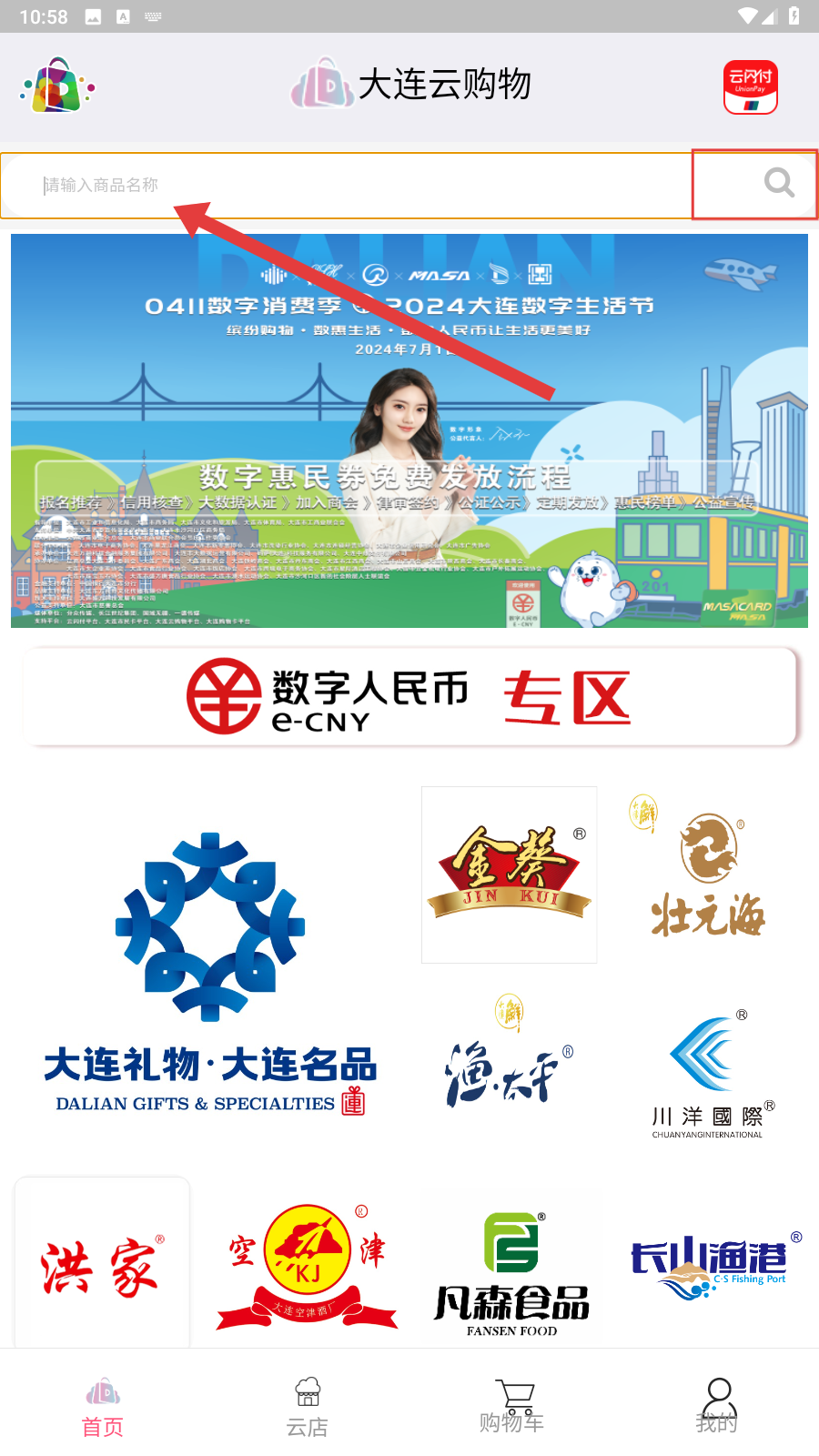Image resolution: width=819 pixels, height=1456 pixels.
Task: Open the 金葵 JIN KUI brand
Action: pyautogui.click(x=510, y=875)
